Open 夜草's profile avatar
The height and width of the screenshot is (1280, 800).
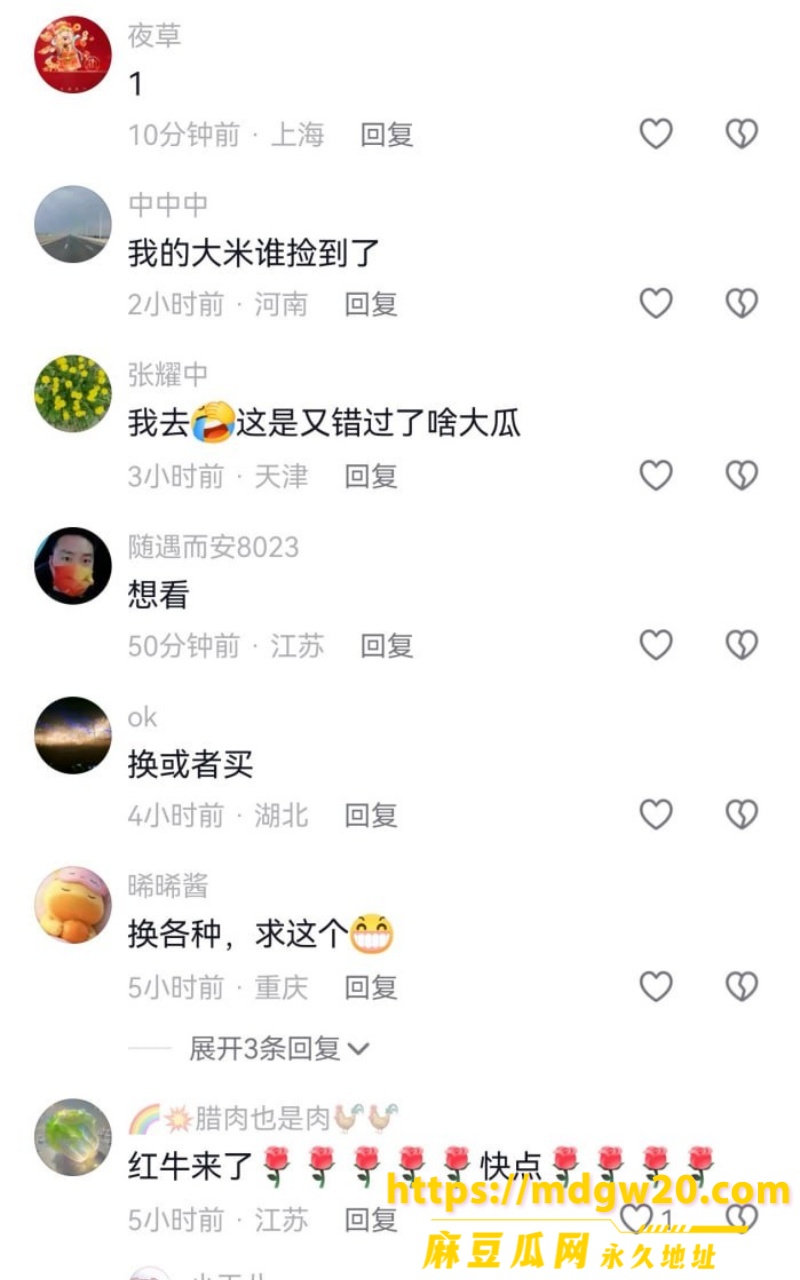pos(73,55)
